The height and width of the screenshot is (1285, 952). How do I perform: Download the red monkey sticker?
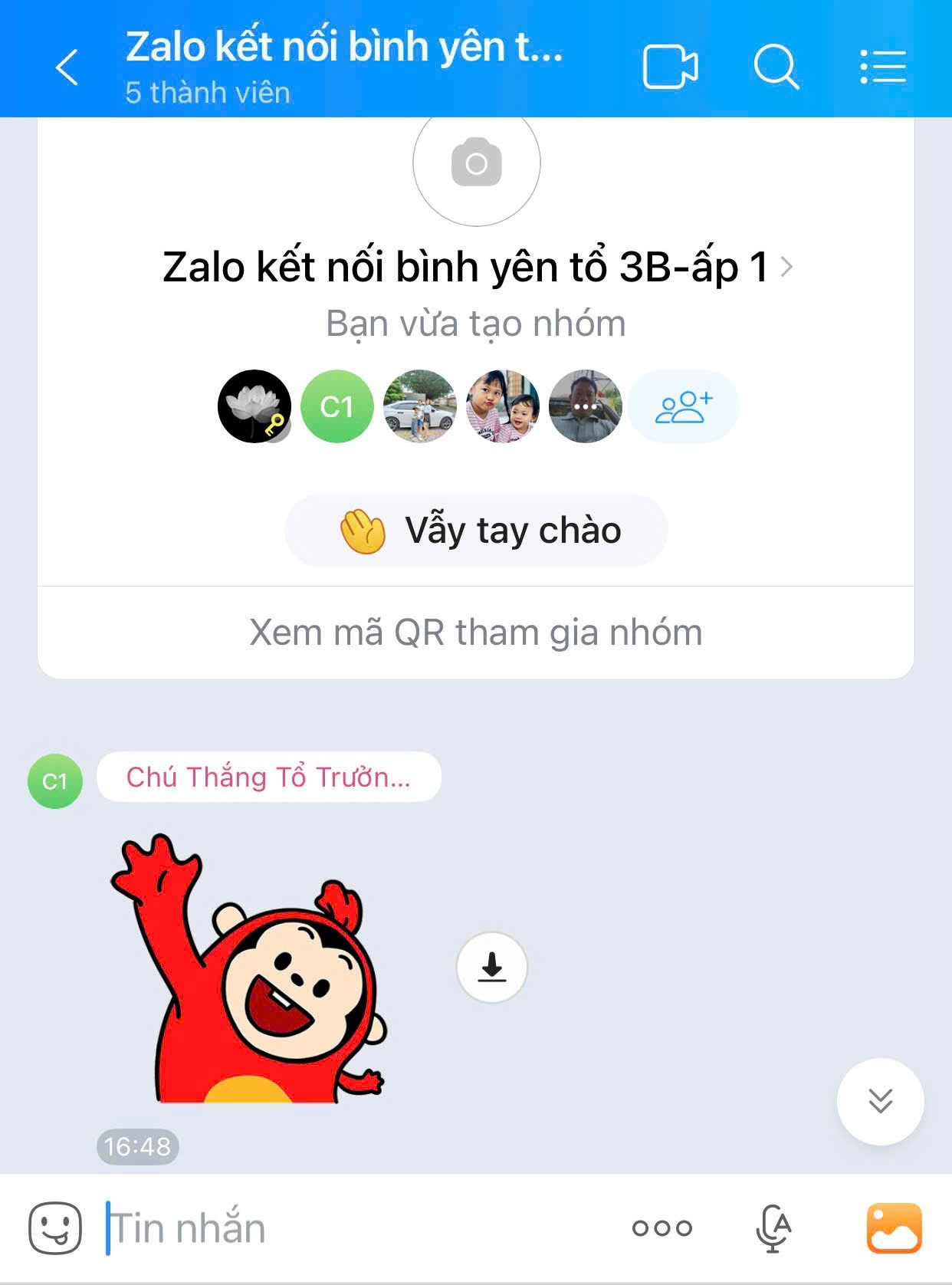(491, 967)
